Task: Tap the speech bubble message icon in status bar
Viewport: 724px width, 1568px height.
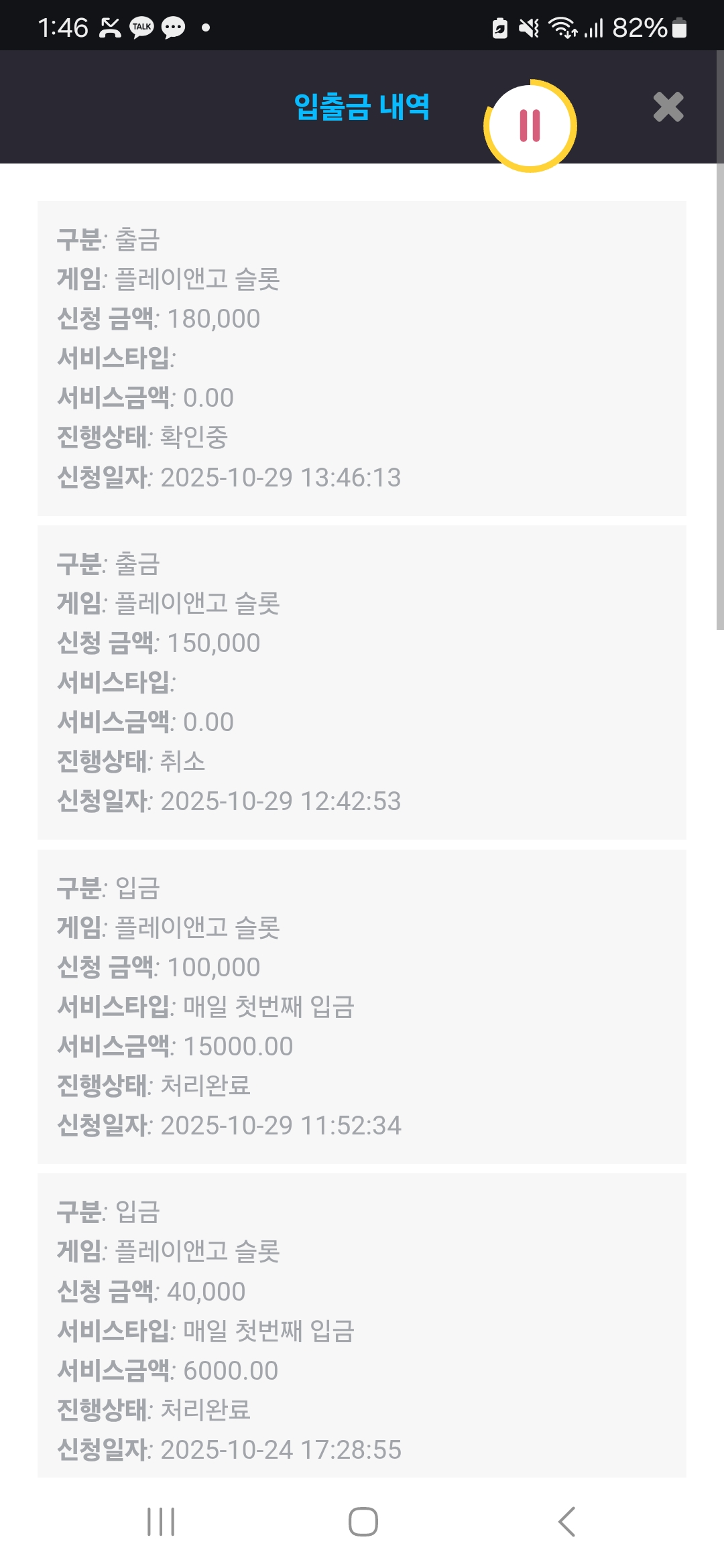Action: 173,27
